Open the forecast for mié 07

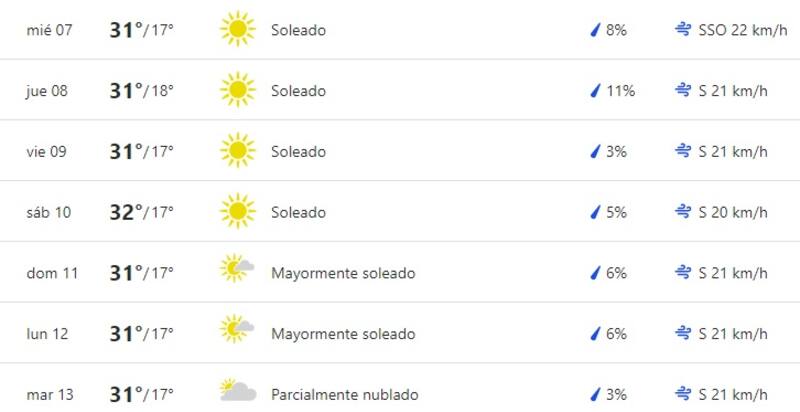click(x=400, y=30)
